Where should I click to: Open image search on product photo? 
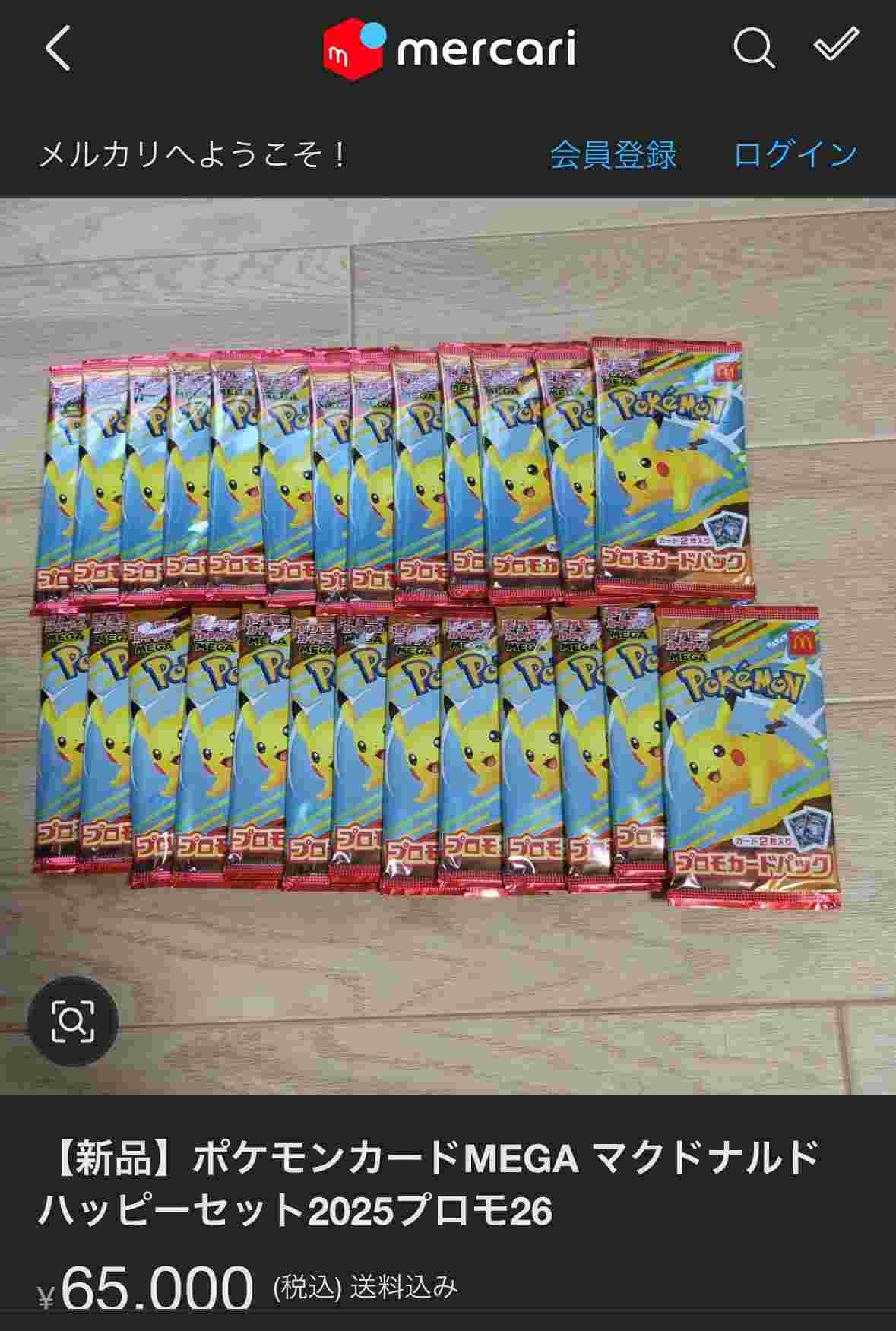(73, 1022)
